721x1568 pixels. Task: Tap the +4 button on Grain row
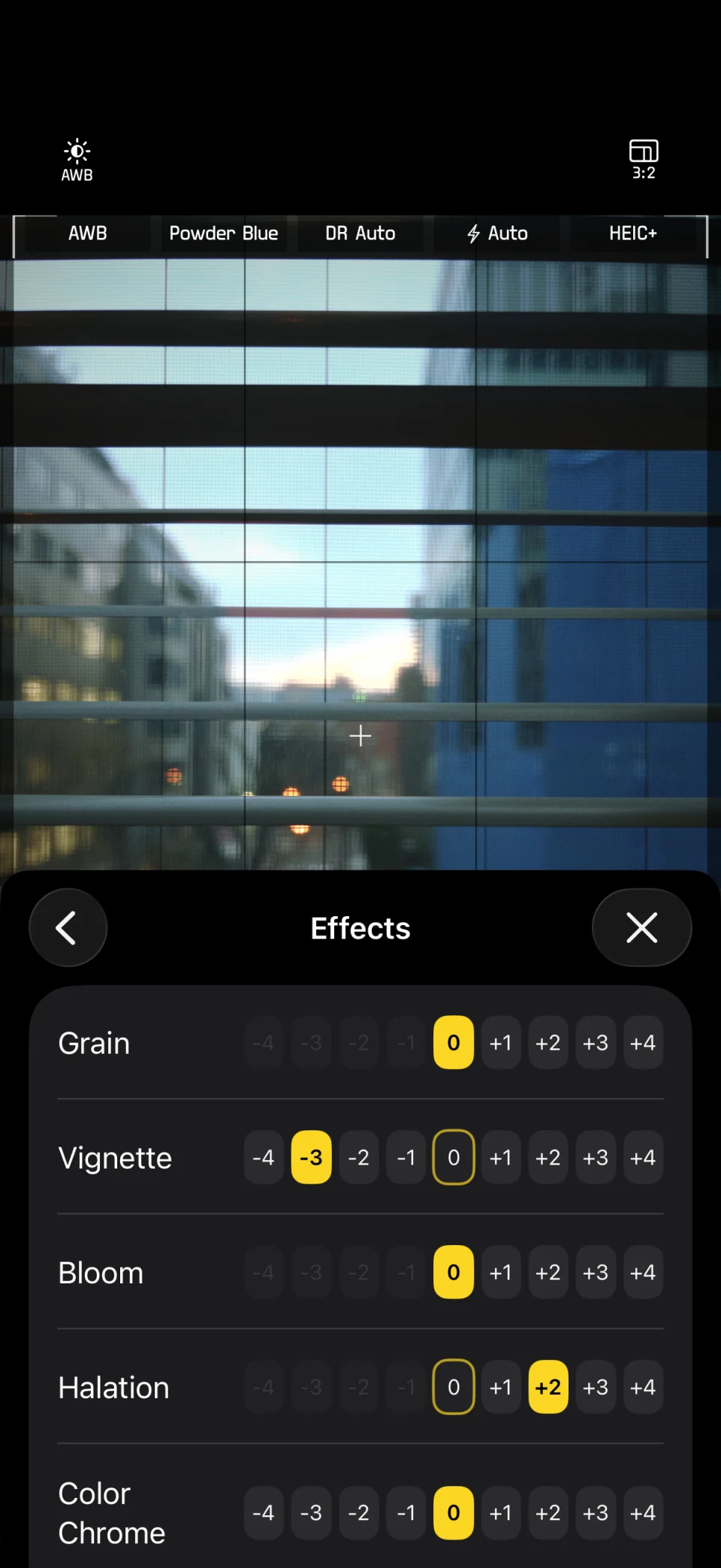click(x=643, y=1042)
